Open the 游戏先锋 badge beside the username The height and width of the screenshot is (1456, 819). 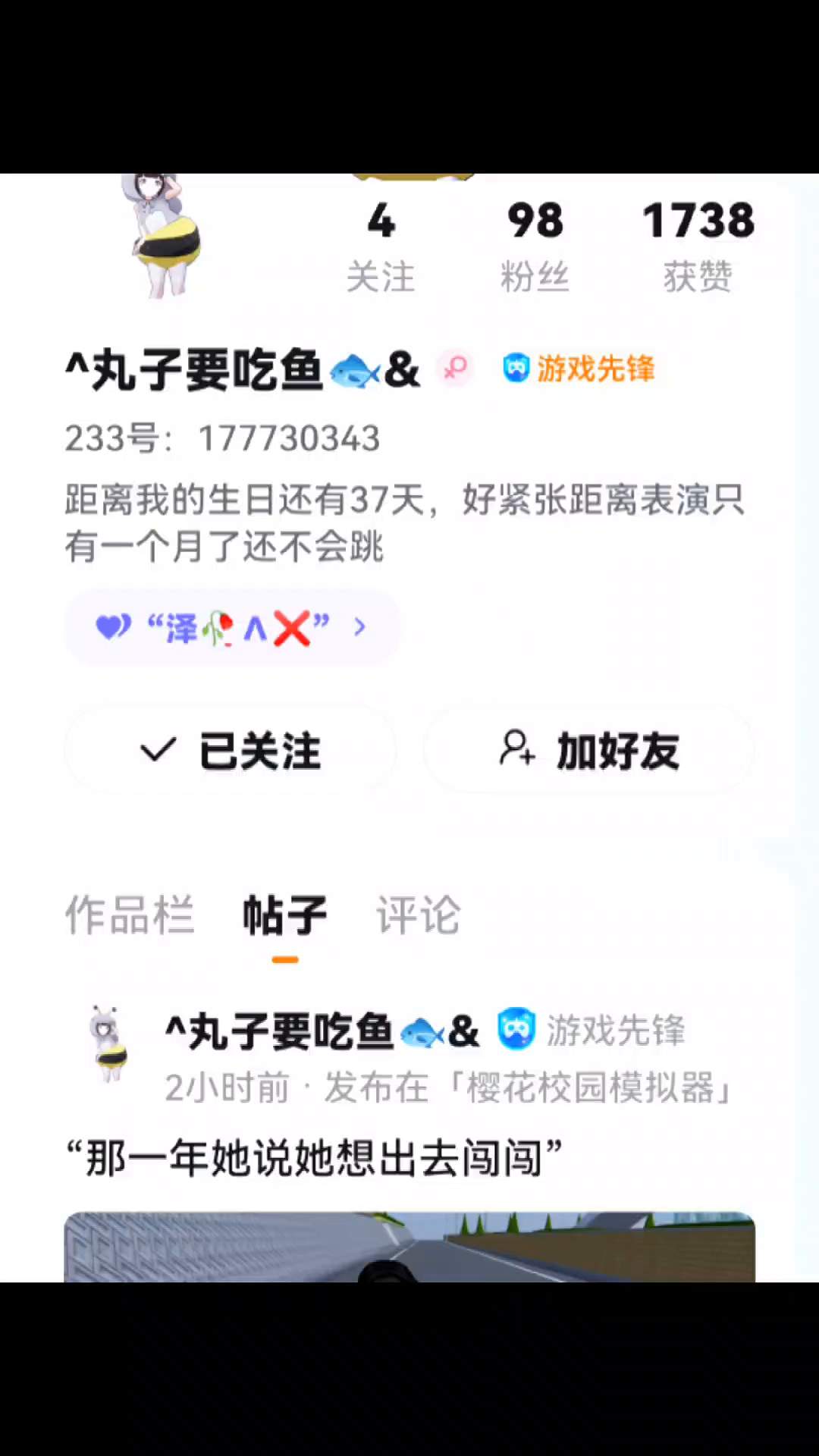click(x=579, y=369)
